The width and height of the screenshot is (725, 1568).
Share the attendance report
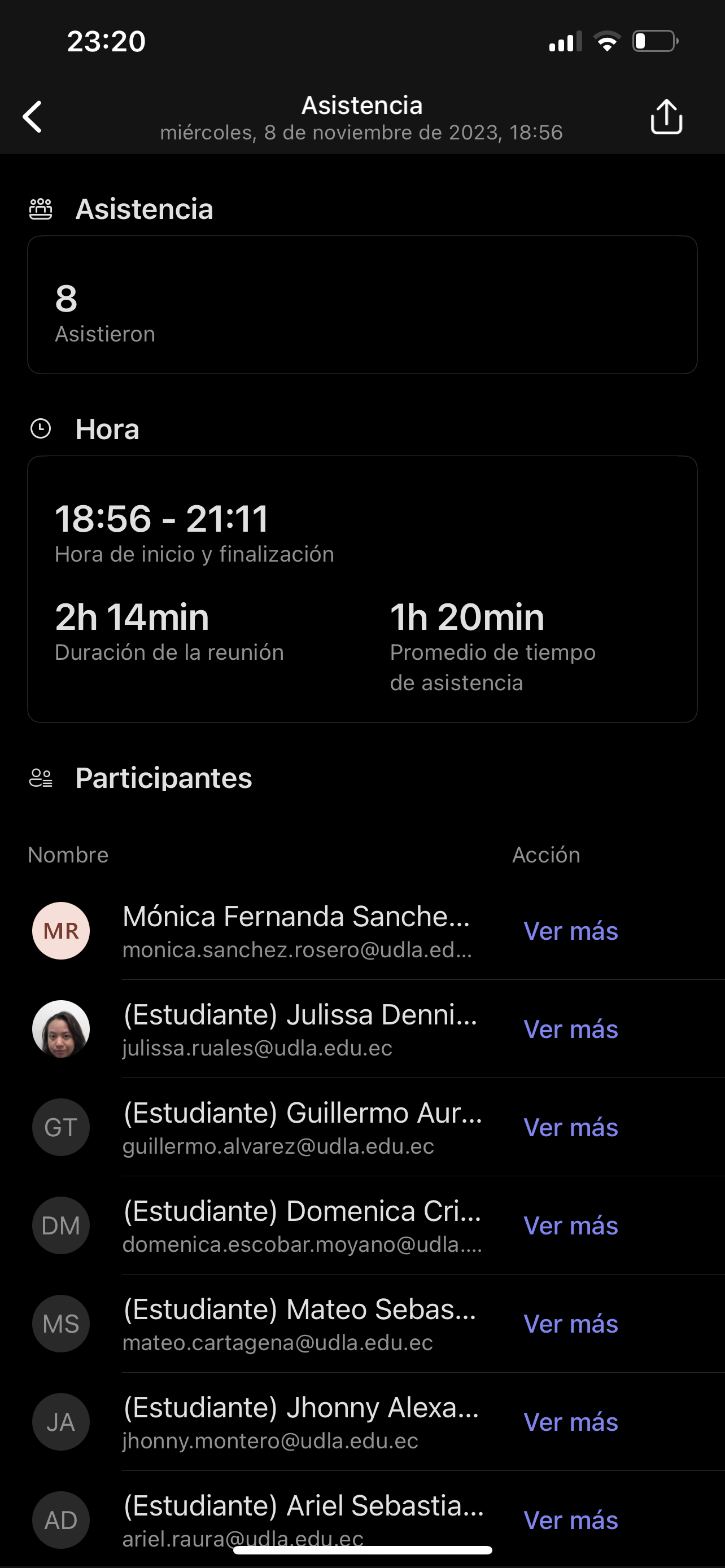pos(666,116)
